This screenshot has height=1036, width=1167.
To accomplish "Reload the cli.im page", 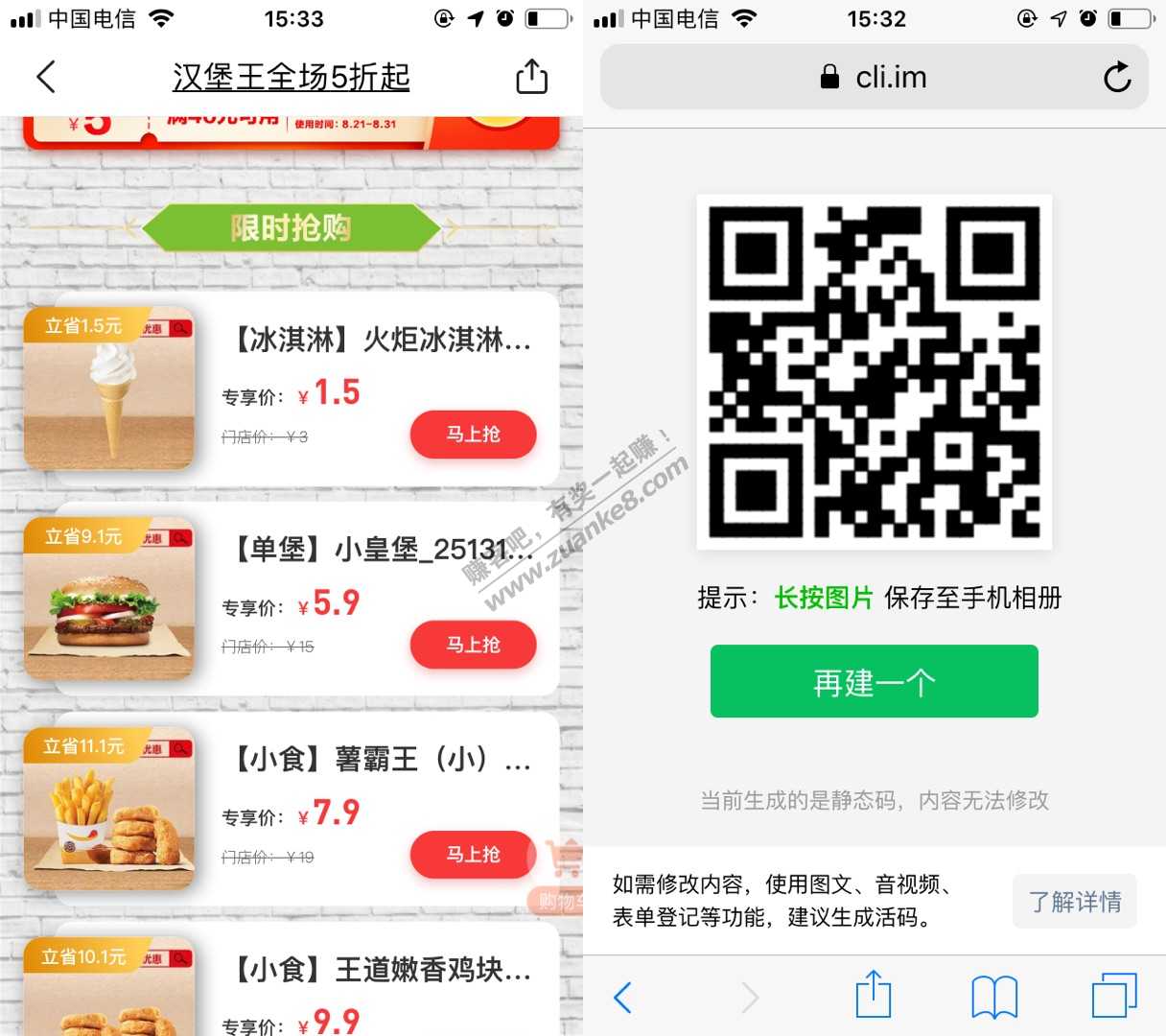I will pos(1117,78).
